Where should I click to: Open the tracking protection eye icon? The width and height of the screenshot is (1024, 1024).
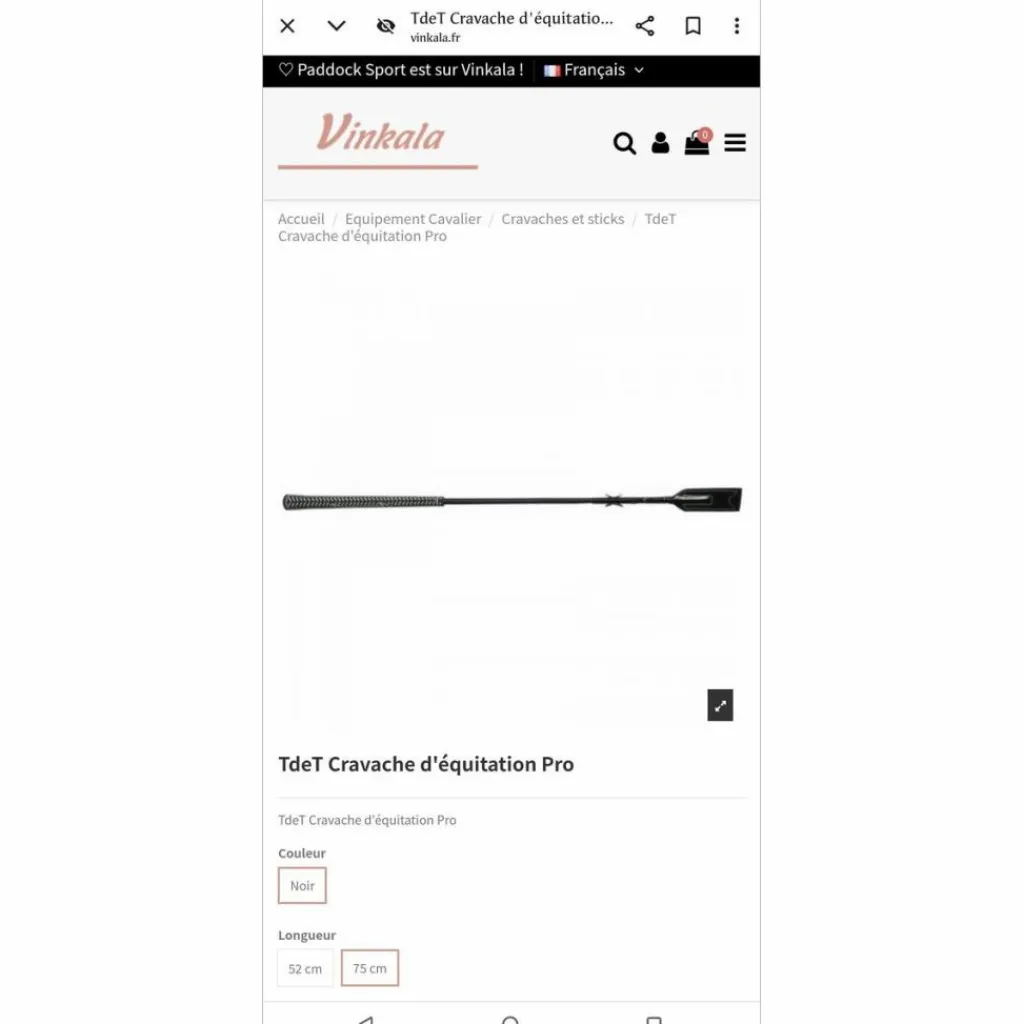click(x=386, y=26)
